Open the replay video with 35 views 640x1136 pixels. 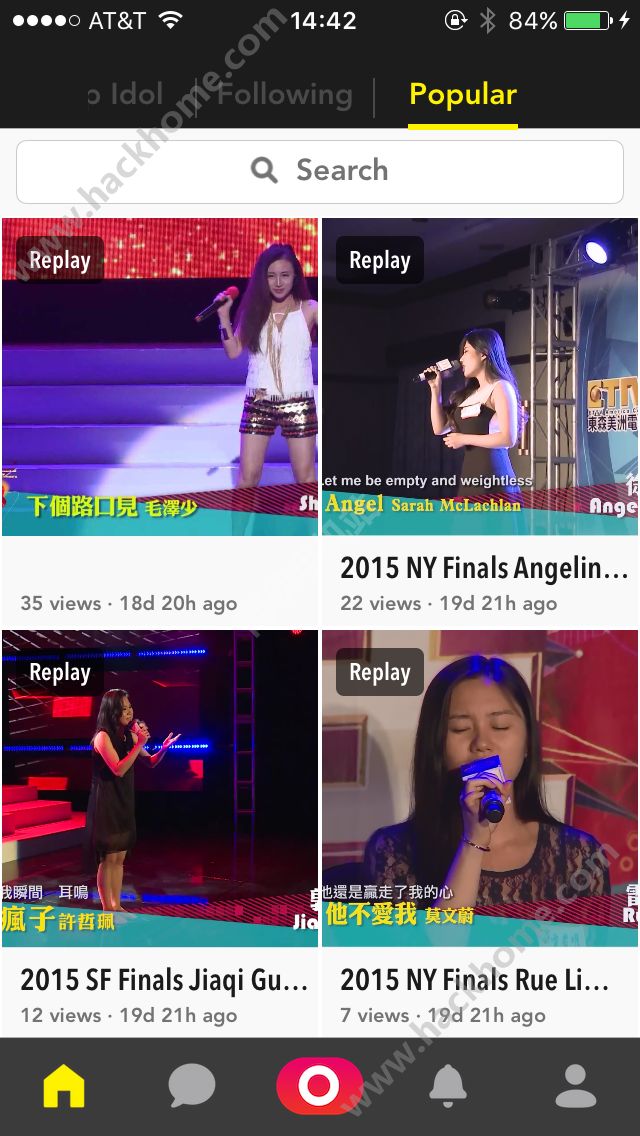(160, 377)
